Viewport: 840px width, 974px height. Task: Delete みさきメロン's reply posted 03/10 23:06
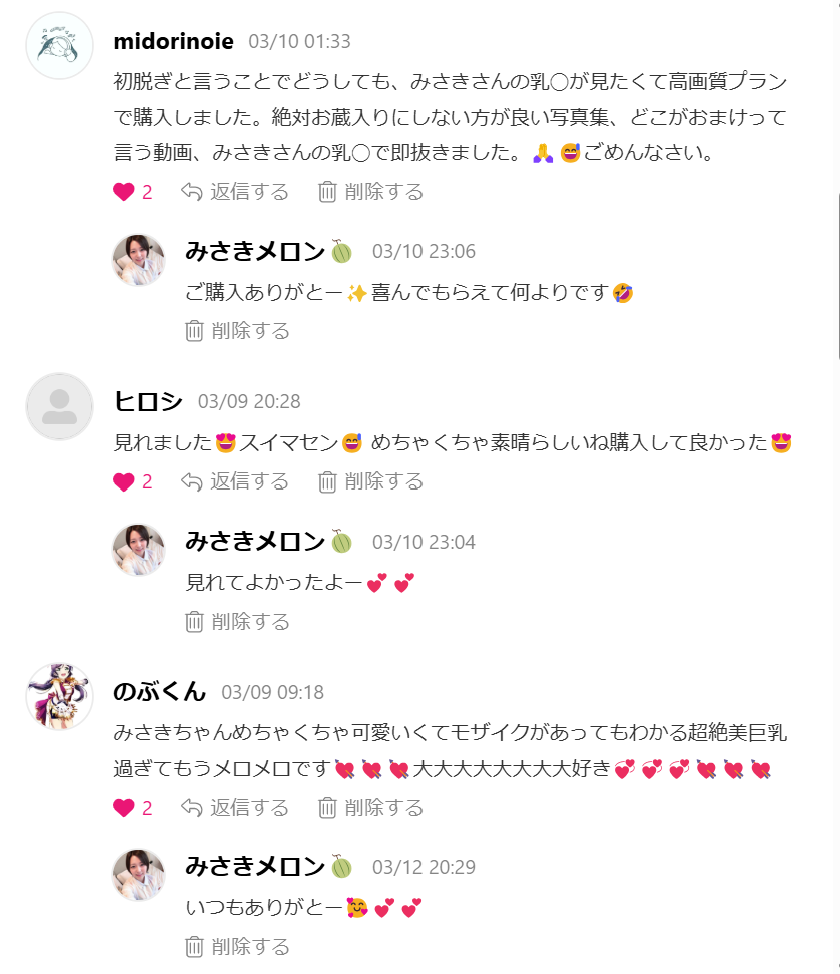tap(238, 331)
